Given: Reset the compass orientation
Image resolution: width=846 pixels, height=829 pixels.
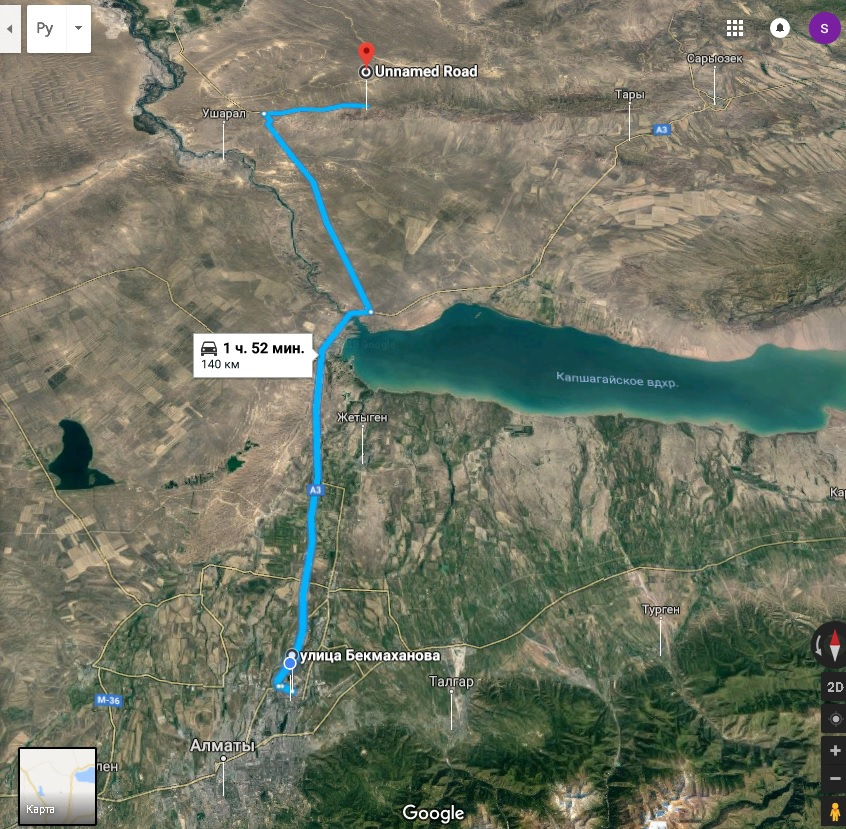Looking at the screenshot, I should click(x=833, y=645).
